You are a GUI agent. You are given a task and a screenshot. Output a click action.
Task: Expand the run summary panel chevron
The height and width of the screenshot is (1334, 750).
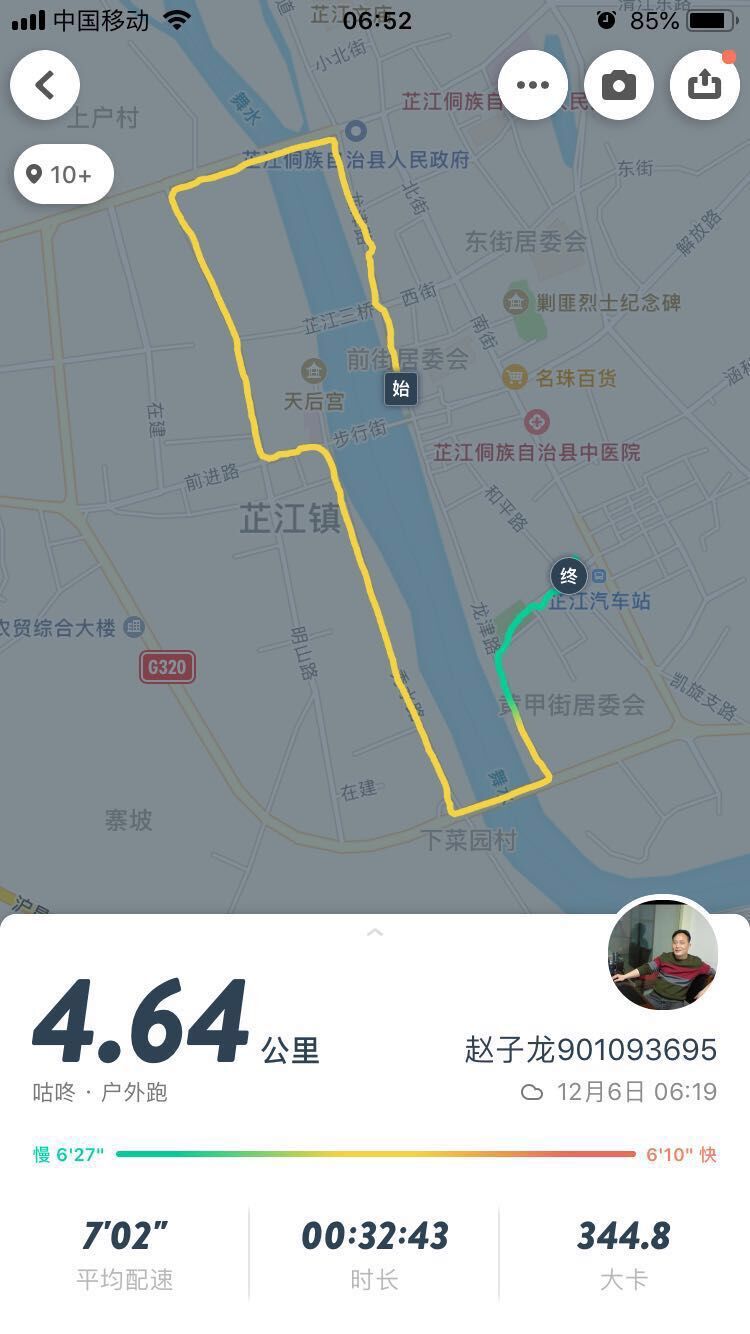pos(375,932)
